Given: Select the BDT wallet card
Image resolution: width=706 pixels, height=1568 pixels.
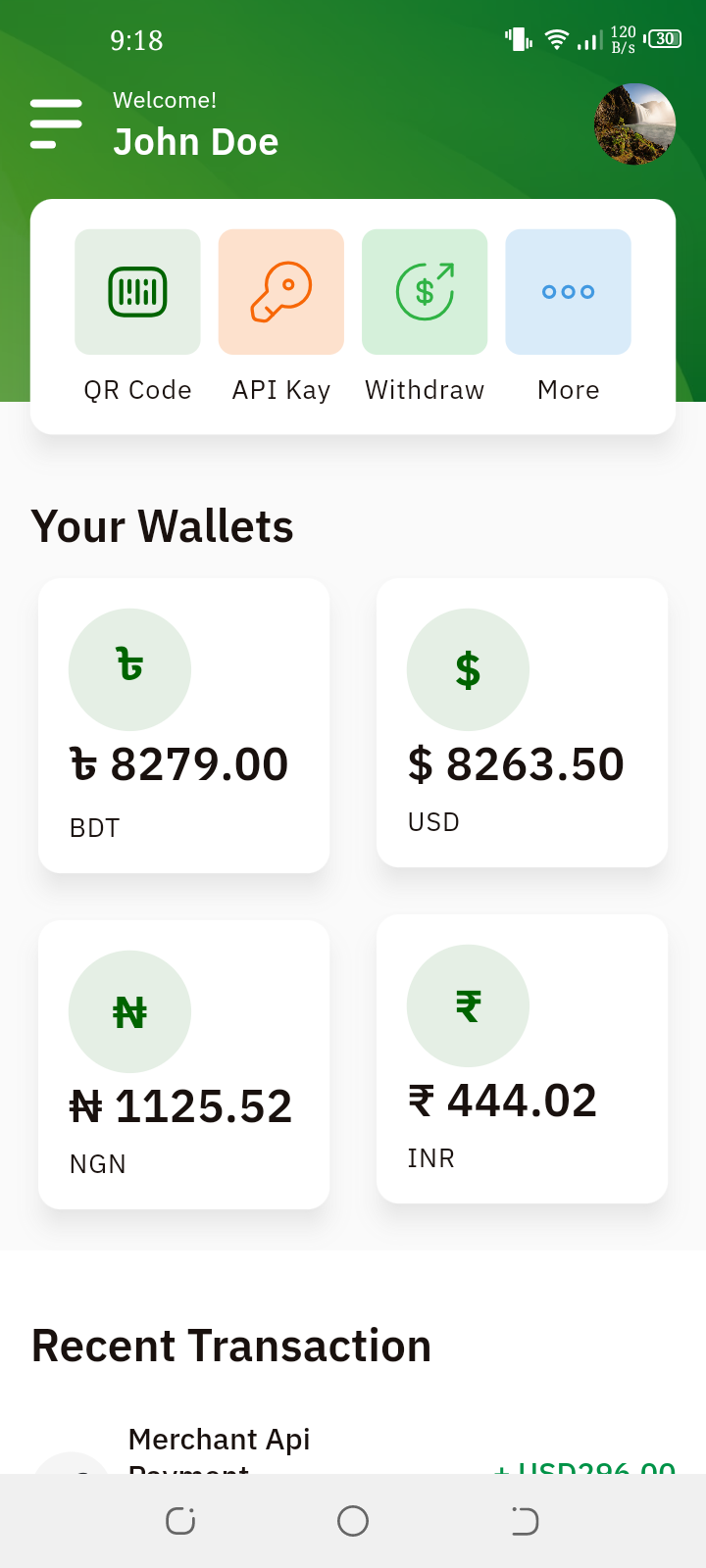Looking at the screenshot, I should (x=183, y=725).
